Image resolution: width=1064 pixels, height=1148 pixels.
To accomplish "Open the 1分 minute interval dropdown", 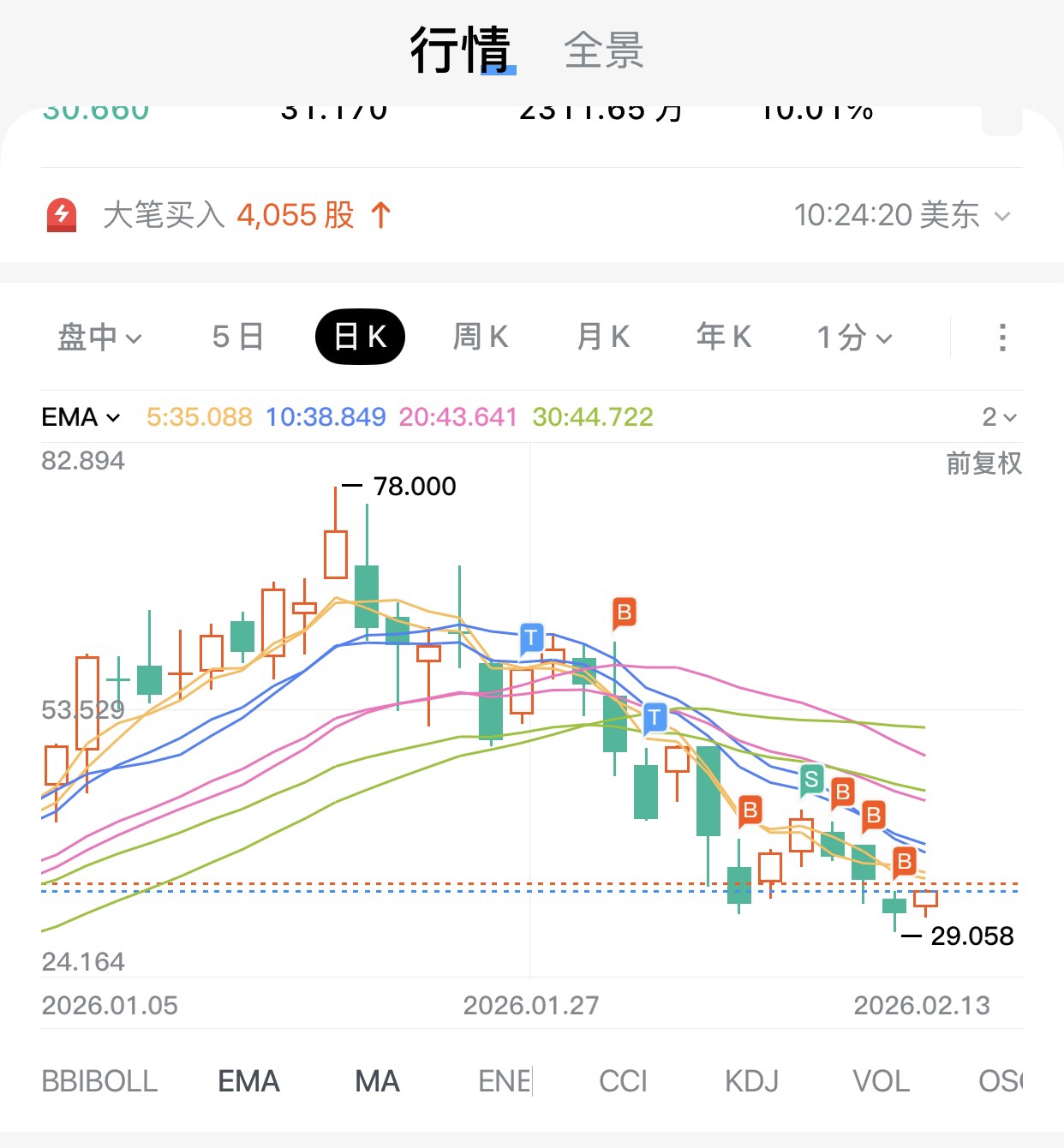I will (854, 337).
